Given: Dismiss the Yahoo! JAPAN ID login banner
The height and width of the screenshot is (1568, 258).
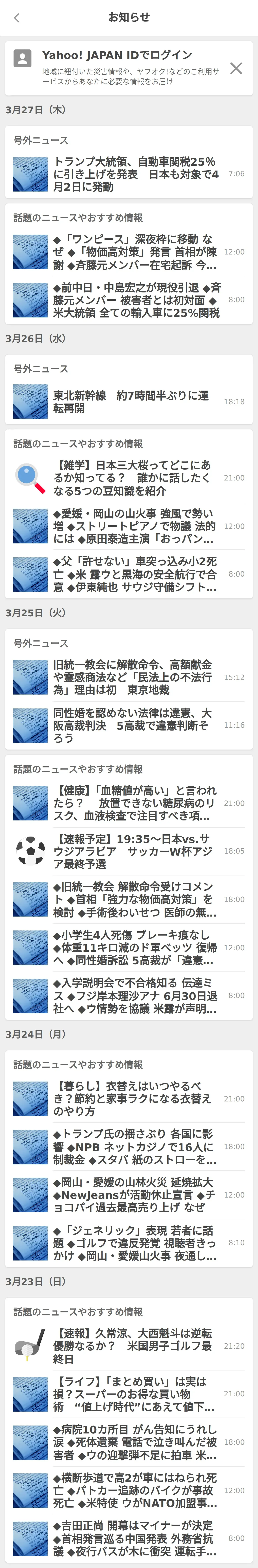Looking at the screenshot, I should [236, 68].
